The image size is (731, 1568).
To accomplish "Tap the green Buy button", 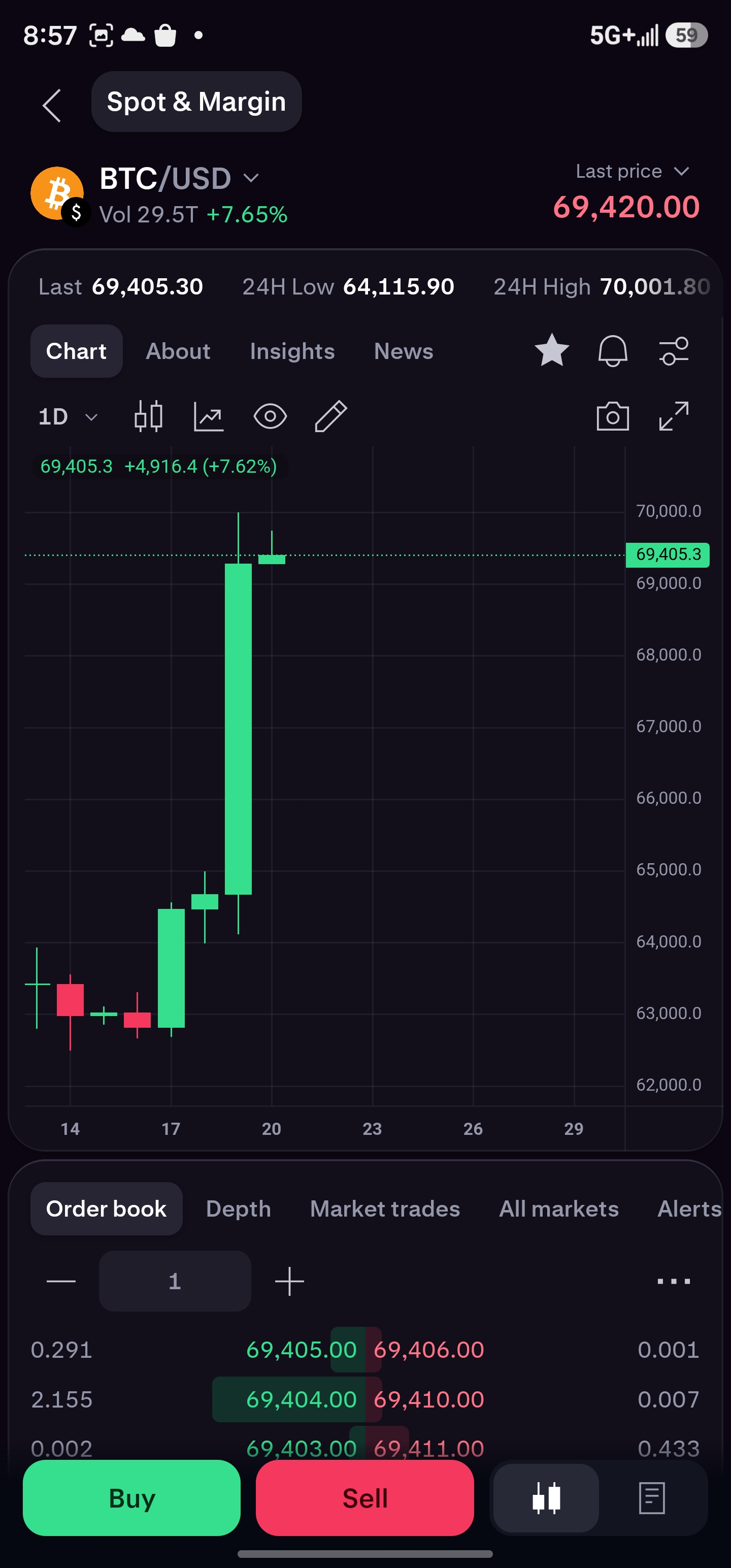I will pos(131,1498).
